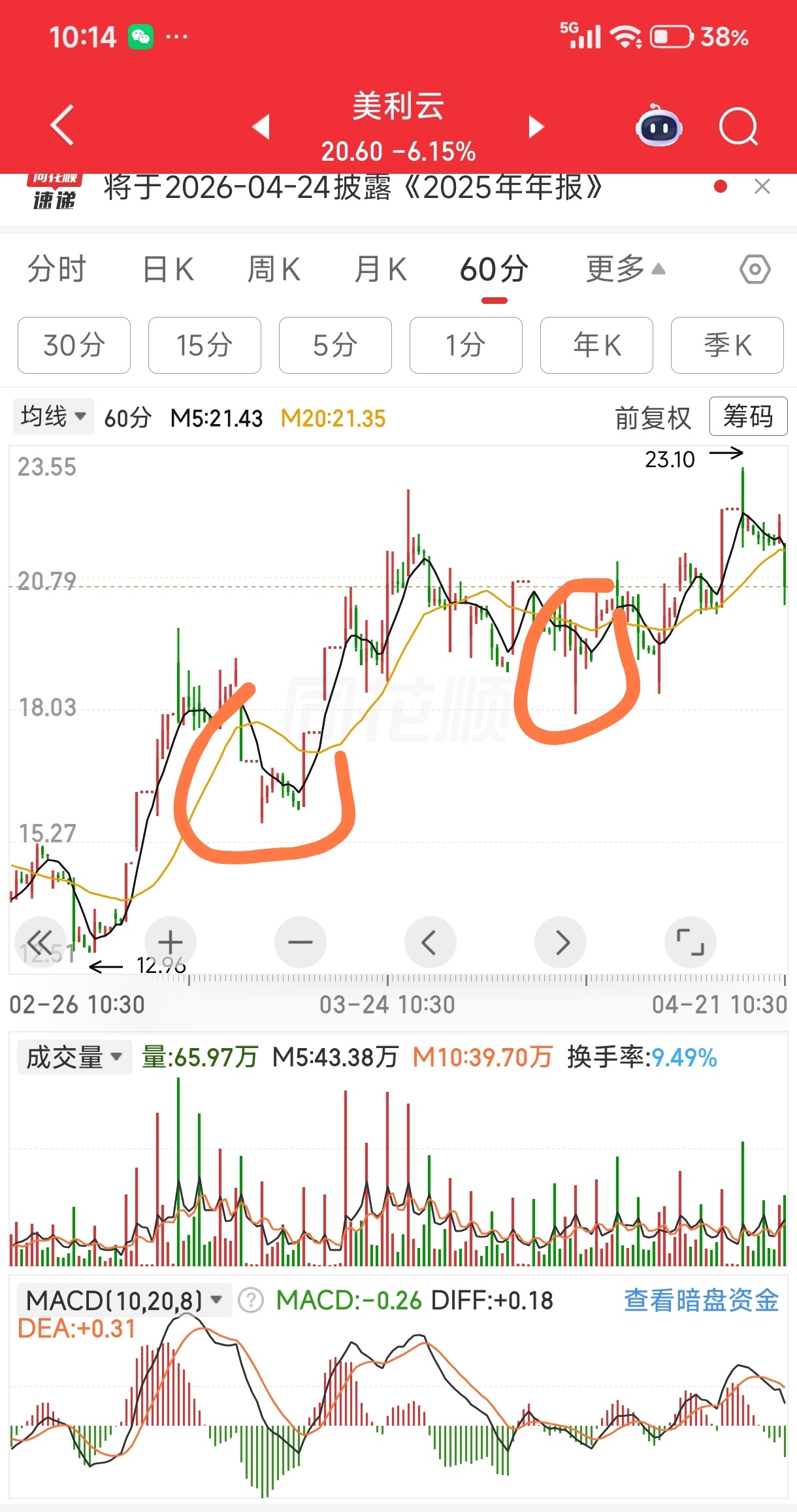Switch to the 日K tab

tap(168, 269)
